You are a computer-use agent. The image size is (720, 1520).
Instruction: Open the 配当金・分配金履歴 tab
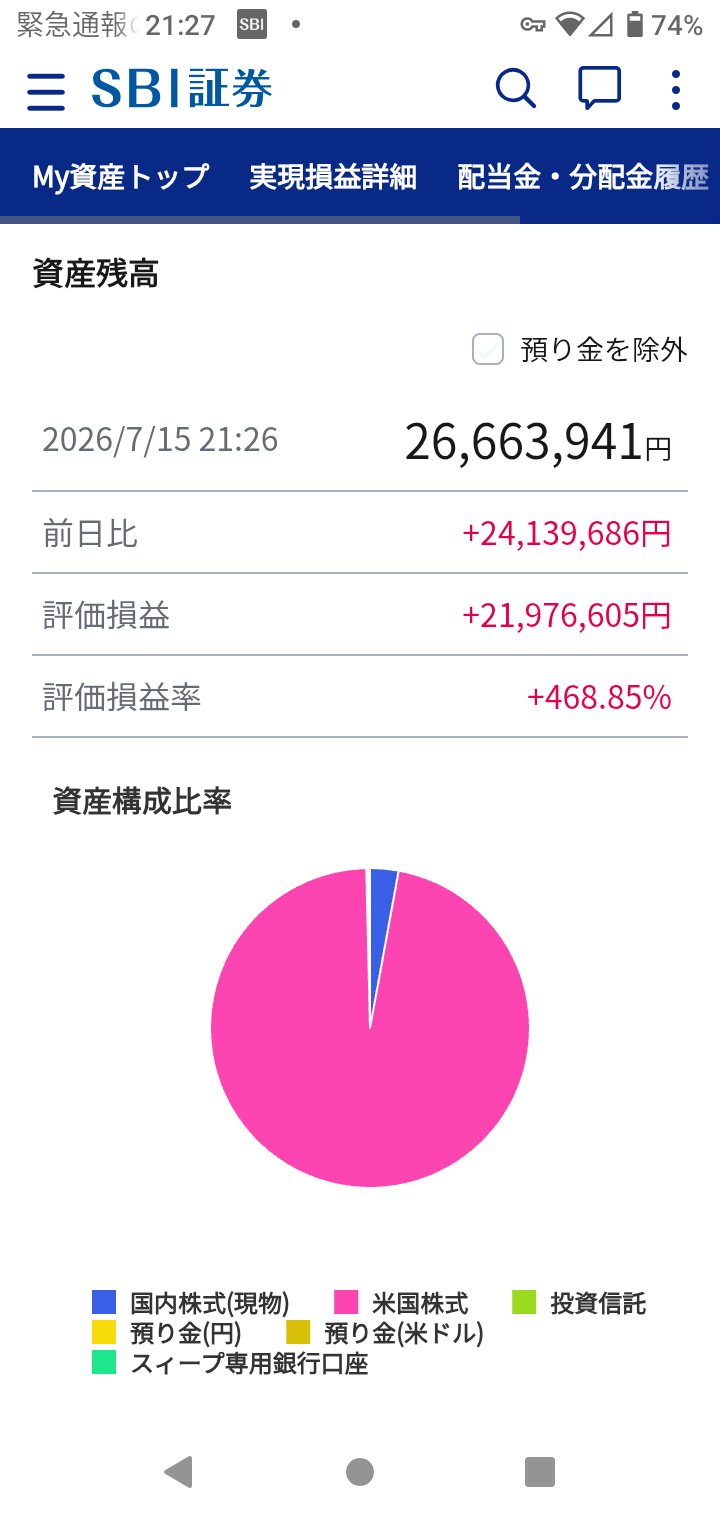point(583,177)
